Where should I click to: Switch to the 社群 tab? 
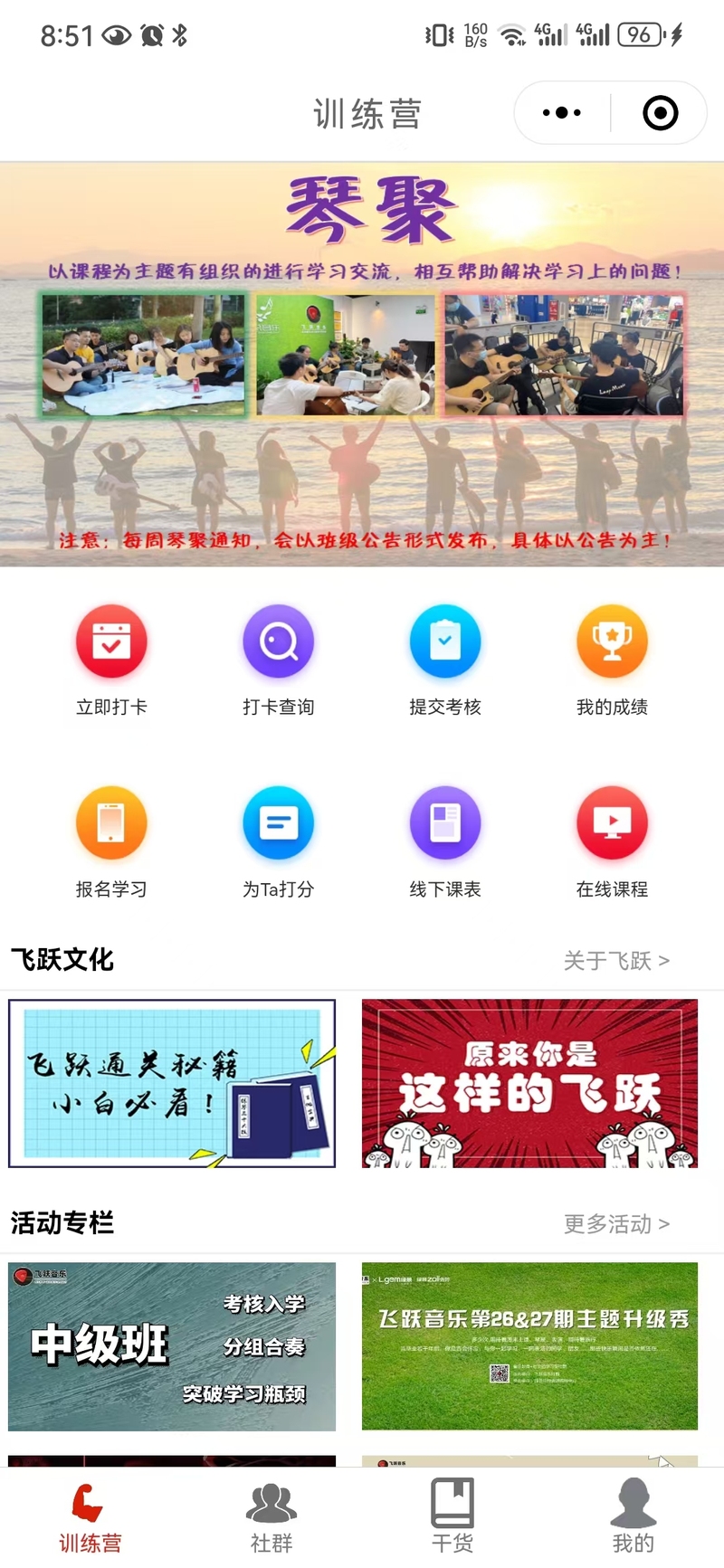271,1518
